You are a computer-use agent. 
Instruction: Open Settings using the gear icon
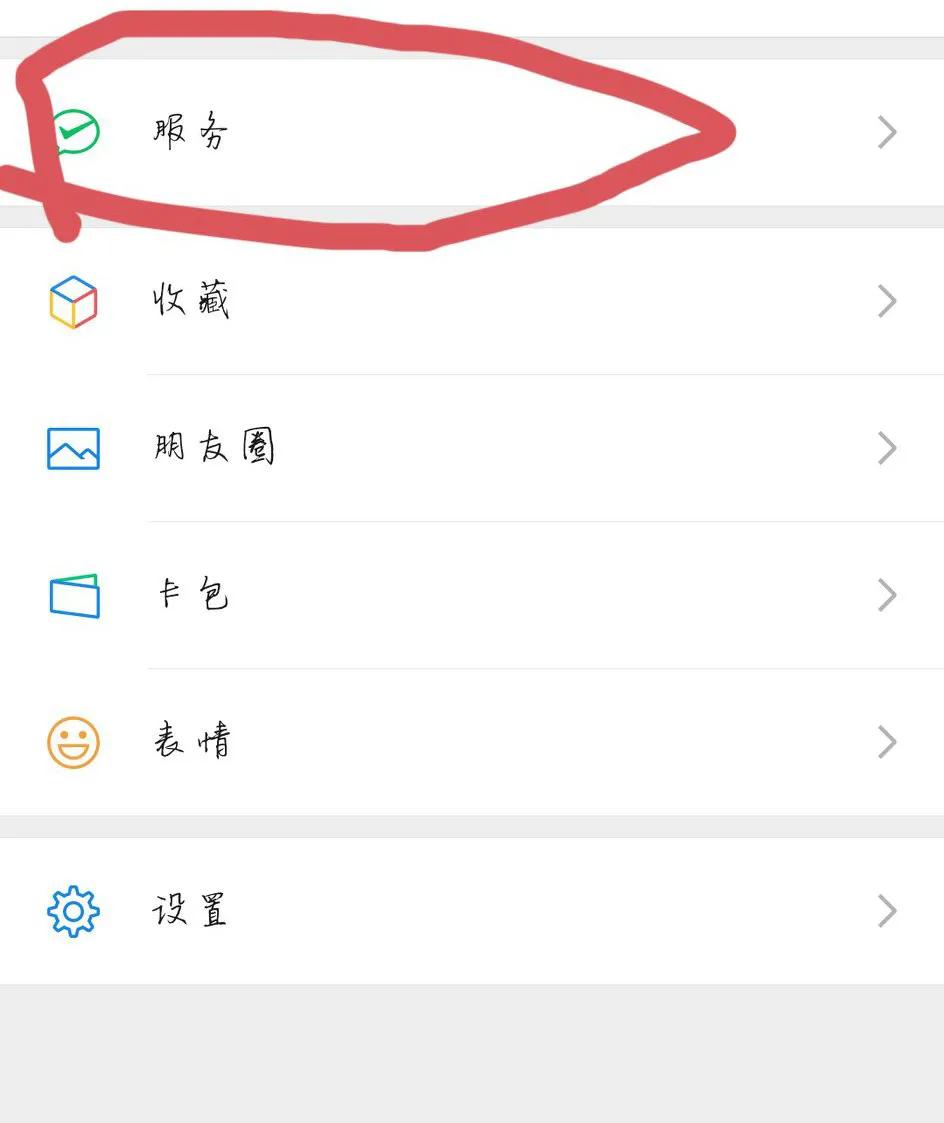(x=73, y=910)
